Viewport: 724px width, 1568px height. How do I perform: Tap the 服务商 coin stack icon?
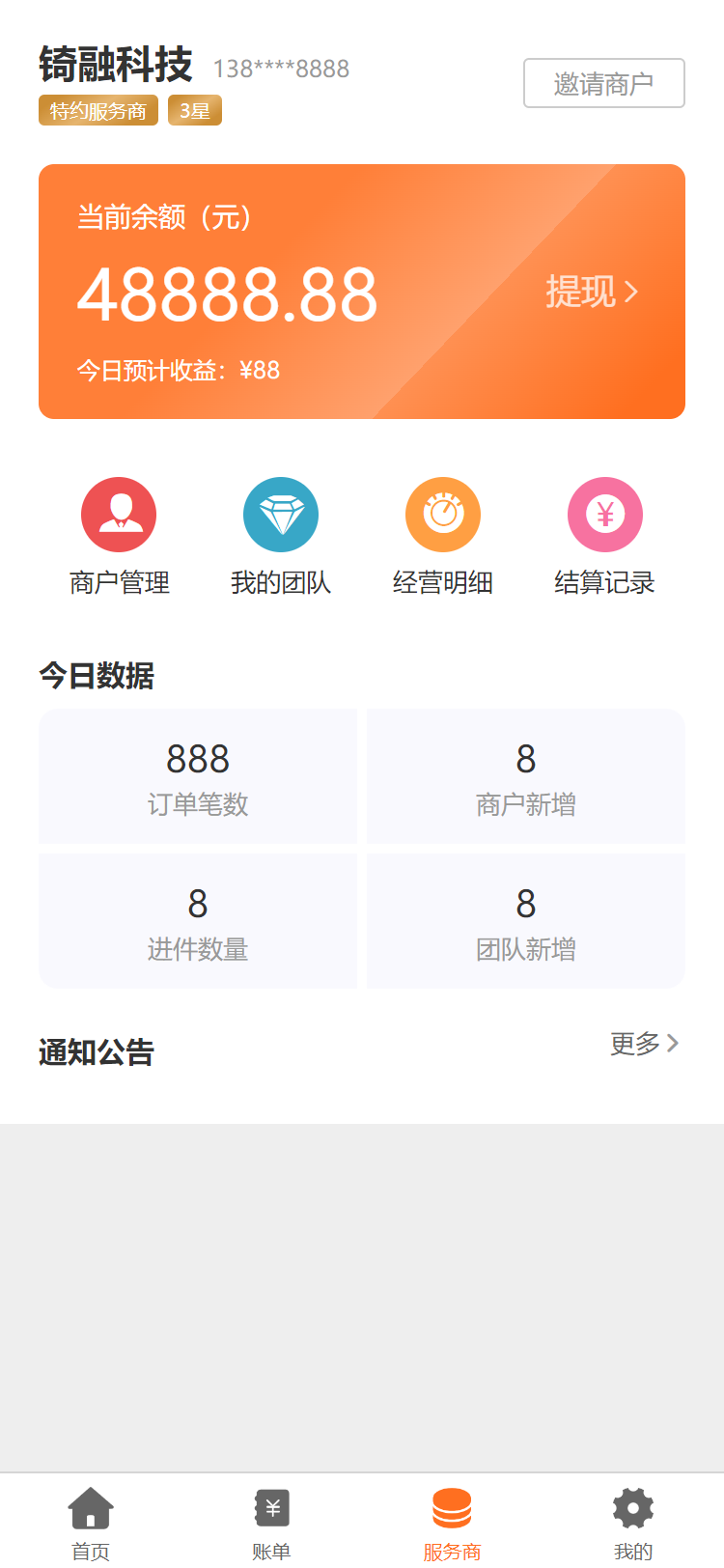point(452,1508)
